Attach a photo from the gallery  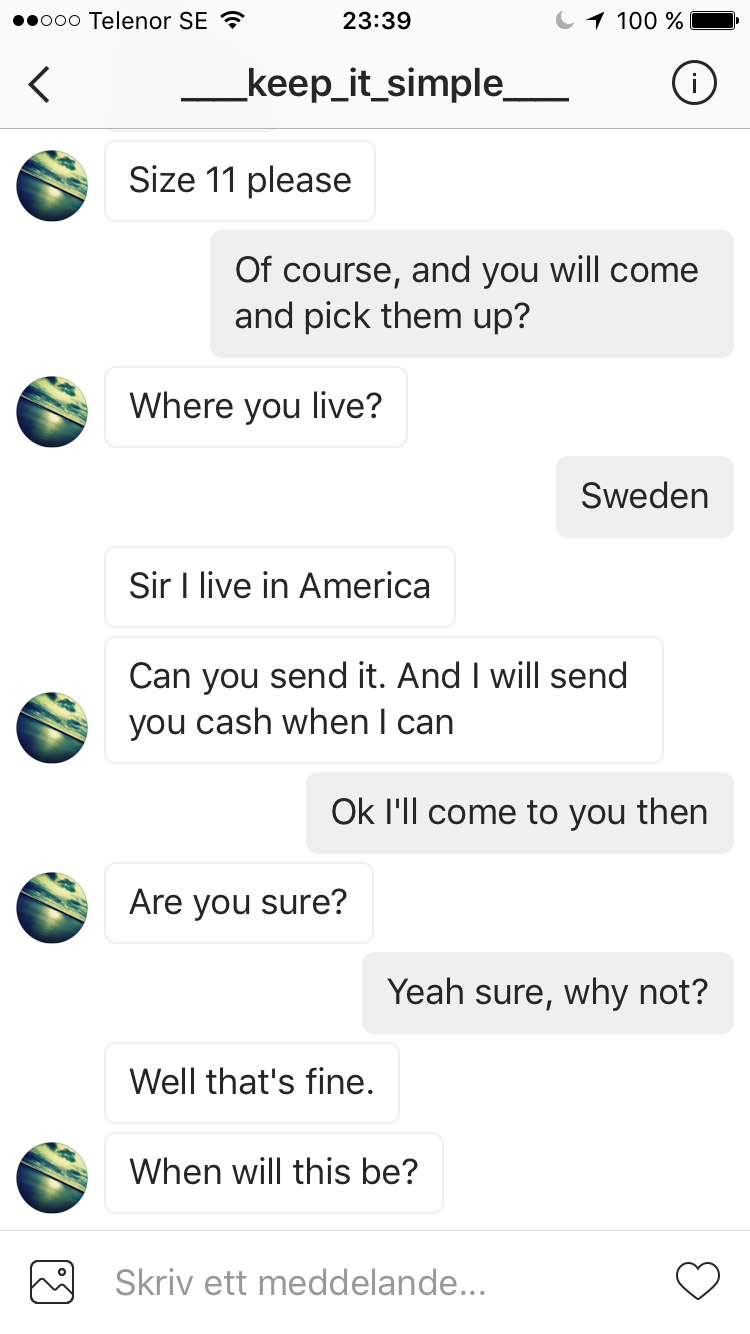52,1281
